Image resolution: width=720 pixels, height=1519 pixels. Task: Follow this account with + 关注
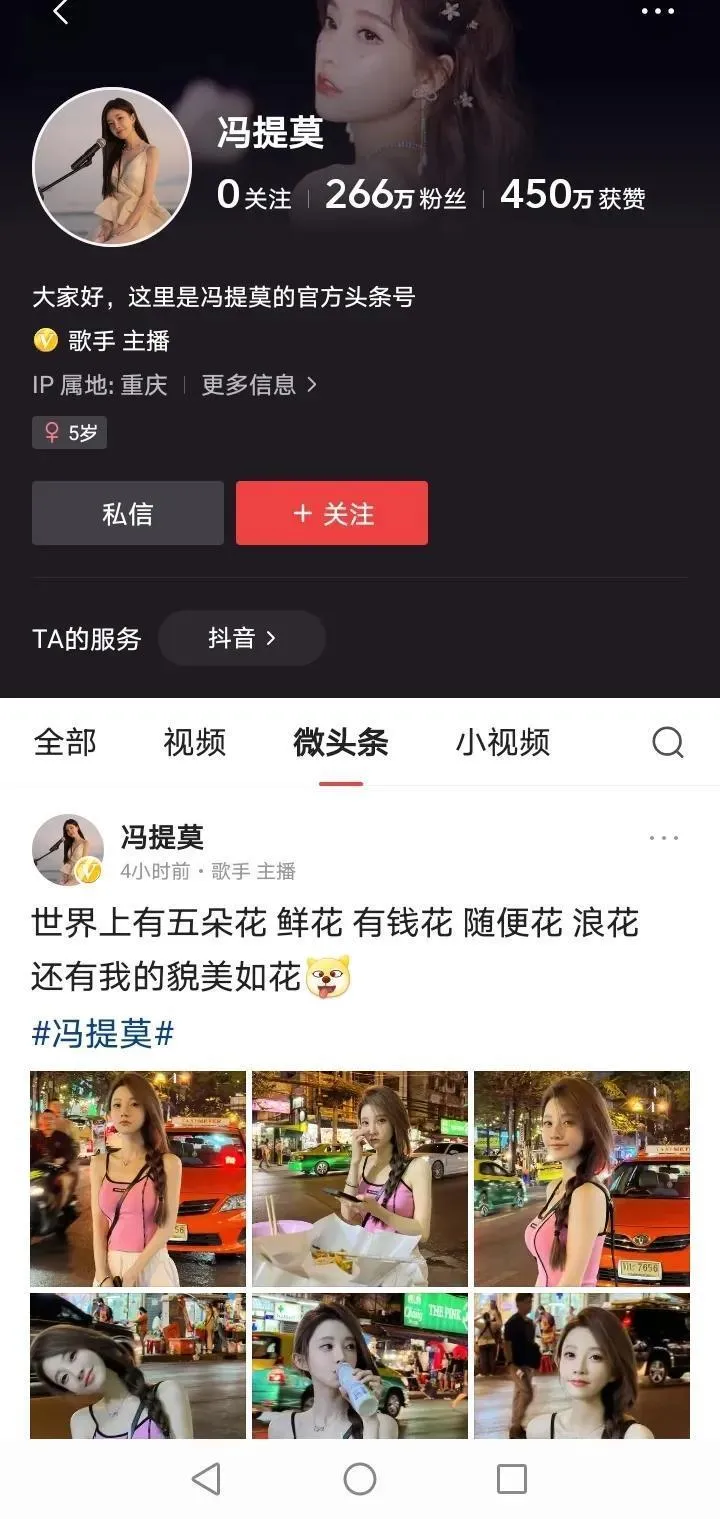click(332, 513)
